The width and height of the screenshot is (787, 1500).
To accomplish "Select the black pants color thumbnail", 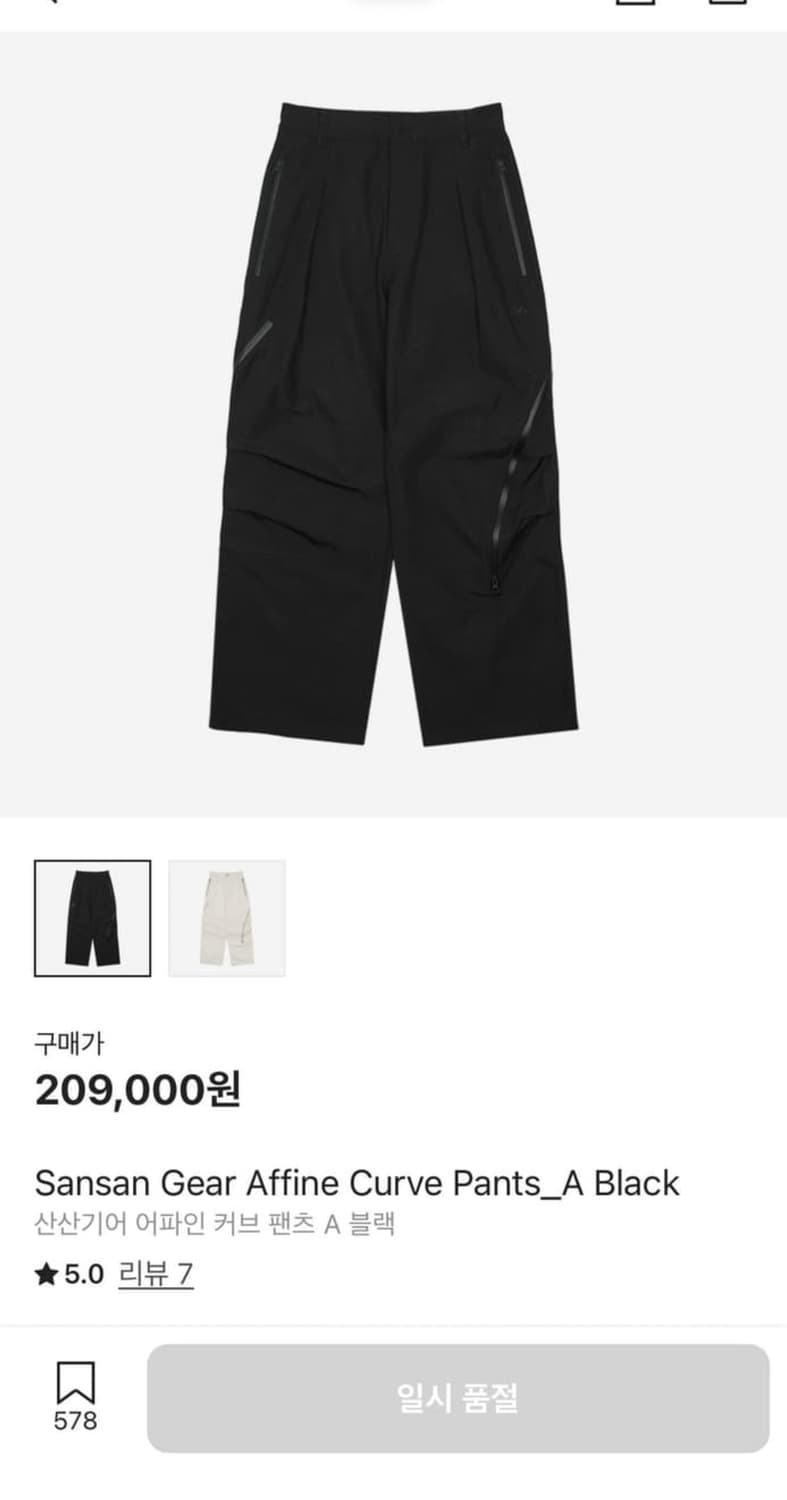I will (x=92, y=917).
